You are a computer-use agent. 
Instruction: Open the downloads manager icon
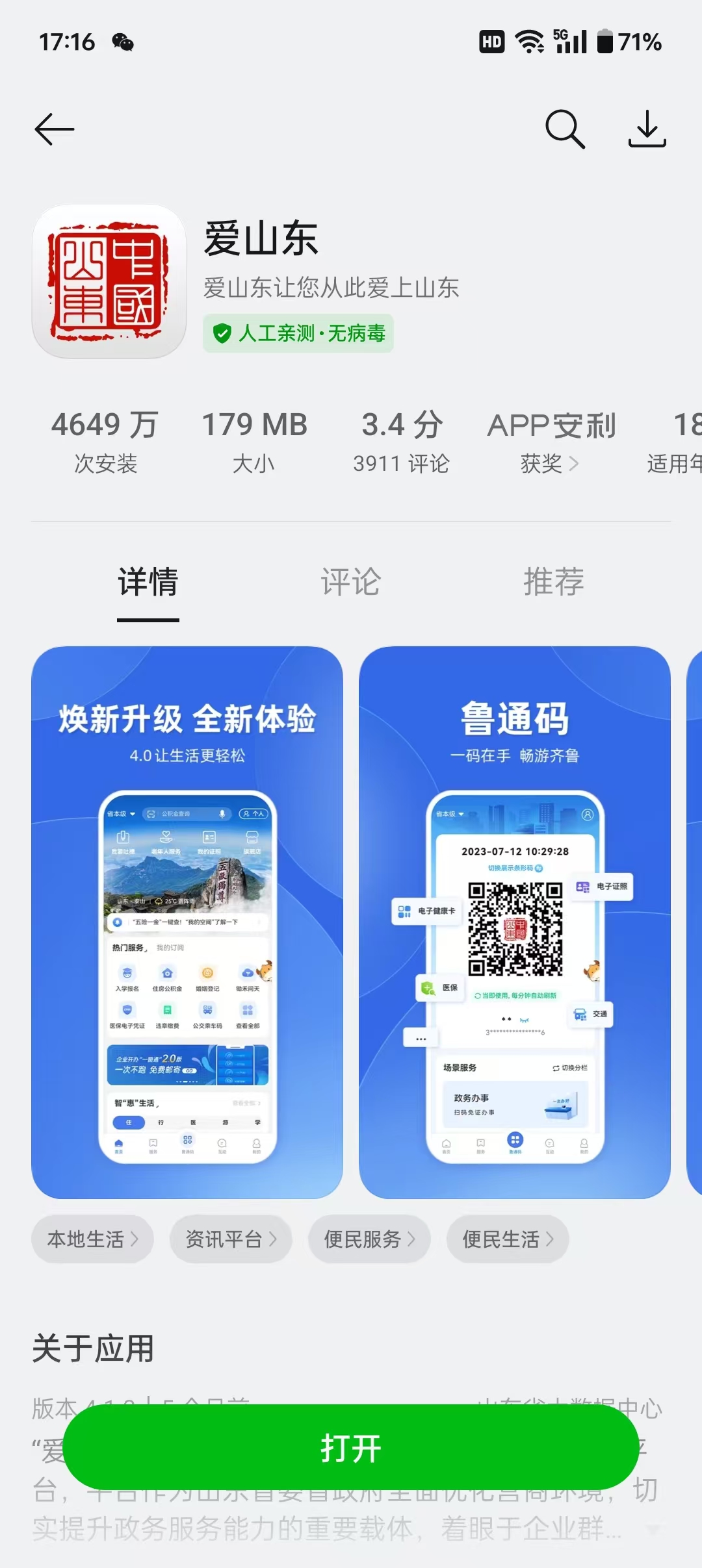pos(647,129)
